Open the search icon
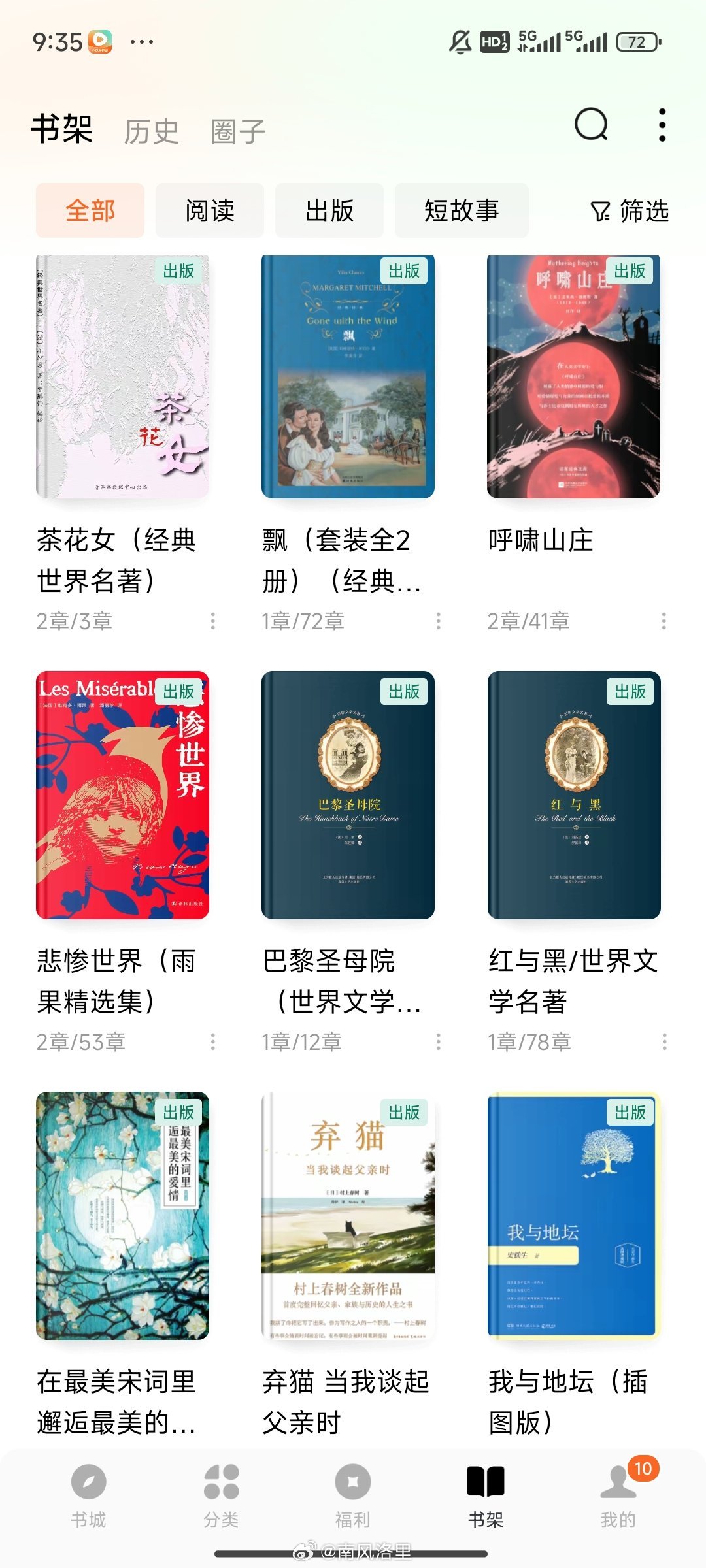706x1568 pixels. click(591, 125)
